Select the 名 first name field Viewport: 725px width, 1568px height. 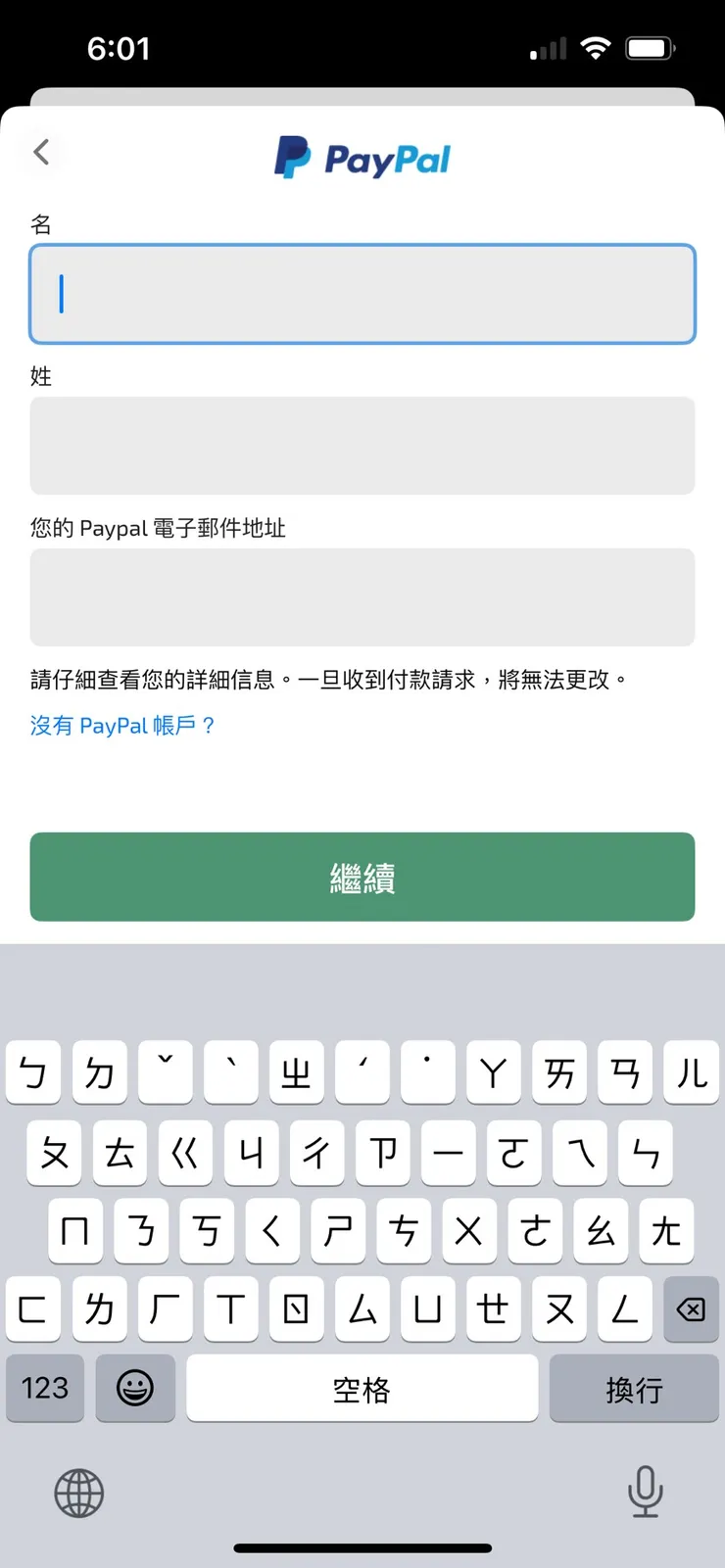(362, 293)
